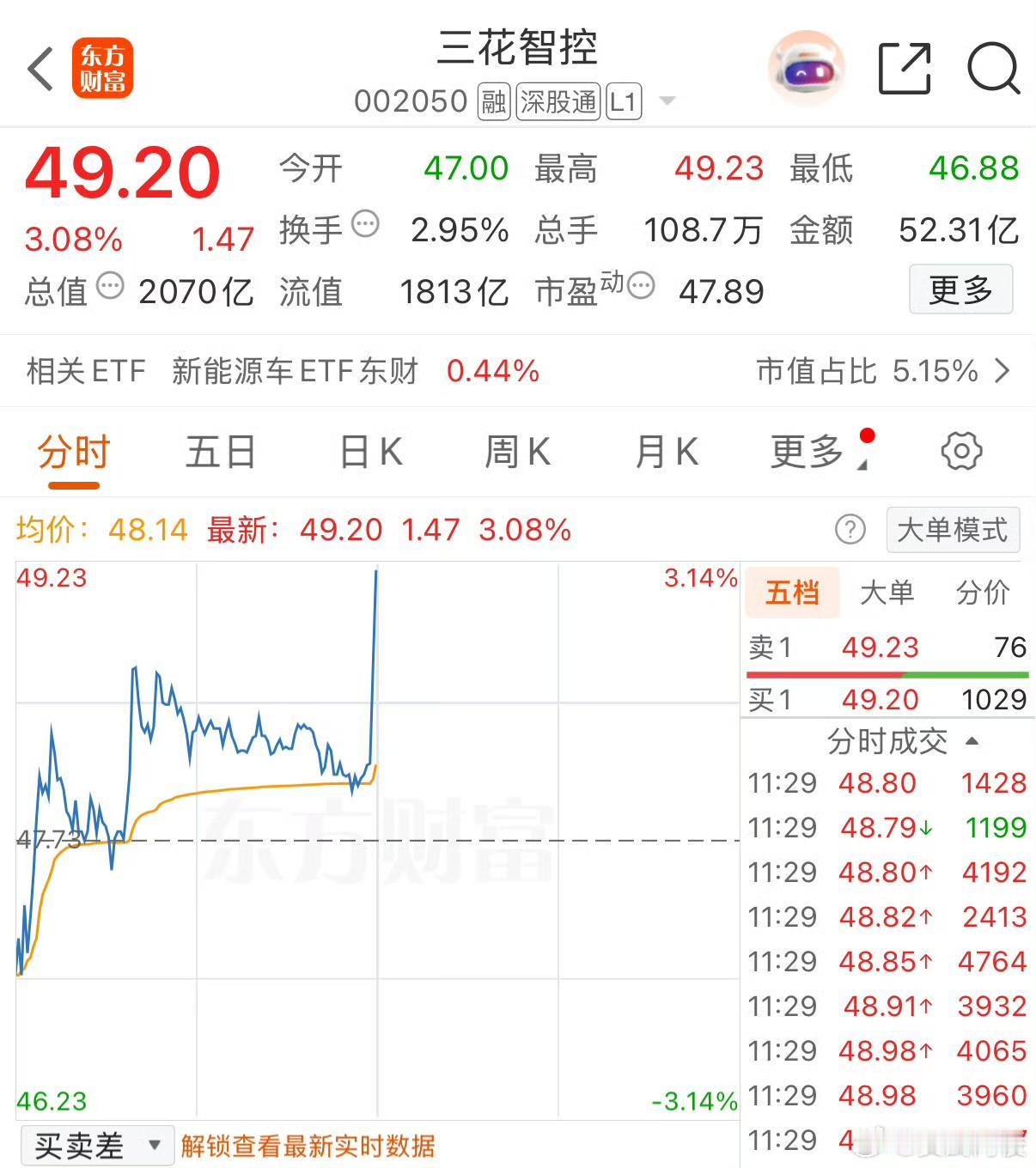The height and width of the screenshot is (1168, 1036).
Task: Expand the dropdown arrow beside stock code 002050
Action: coord(667,101)
